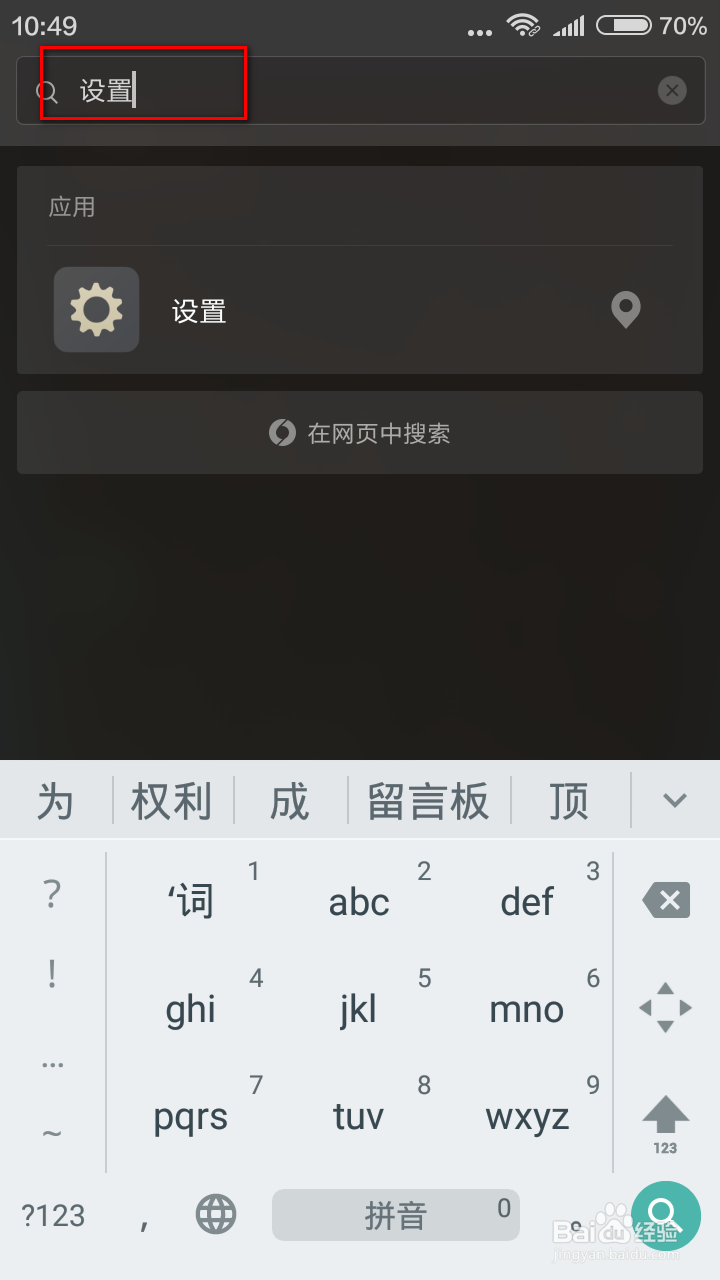Tap the magnifier icon in the search bar
The image size is (720, 1280).
[46, 91]
